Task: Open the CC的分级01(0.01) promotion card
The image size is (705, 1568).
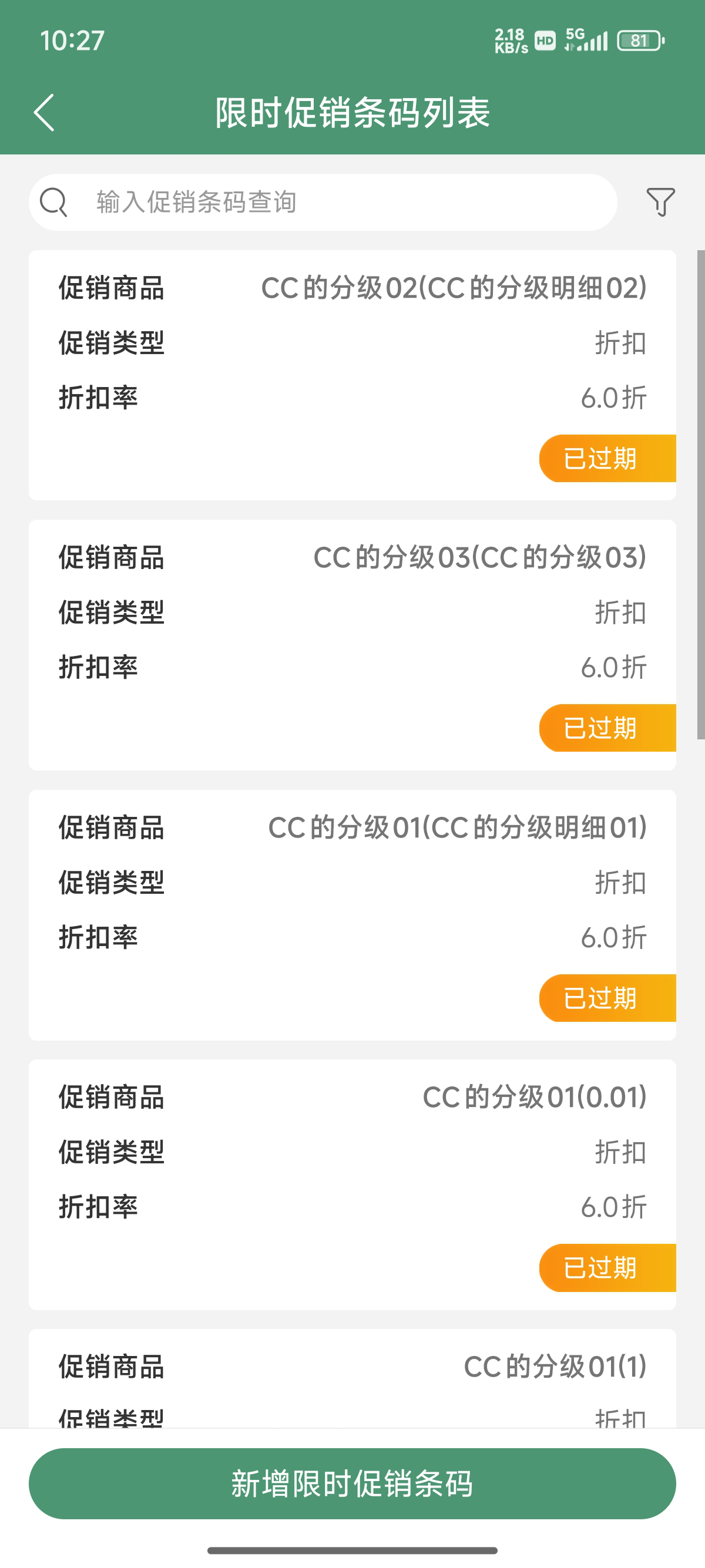Action: (352, 1185)
